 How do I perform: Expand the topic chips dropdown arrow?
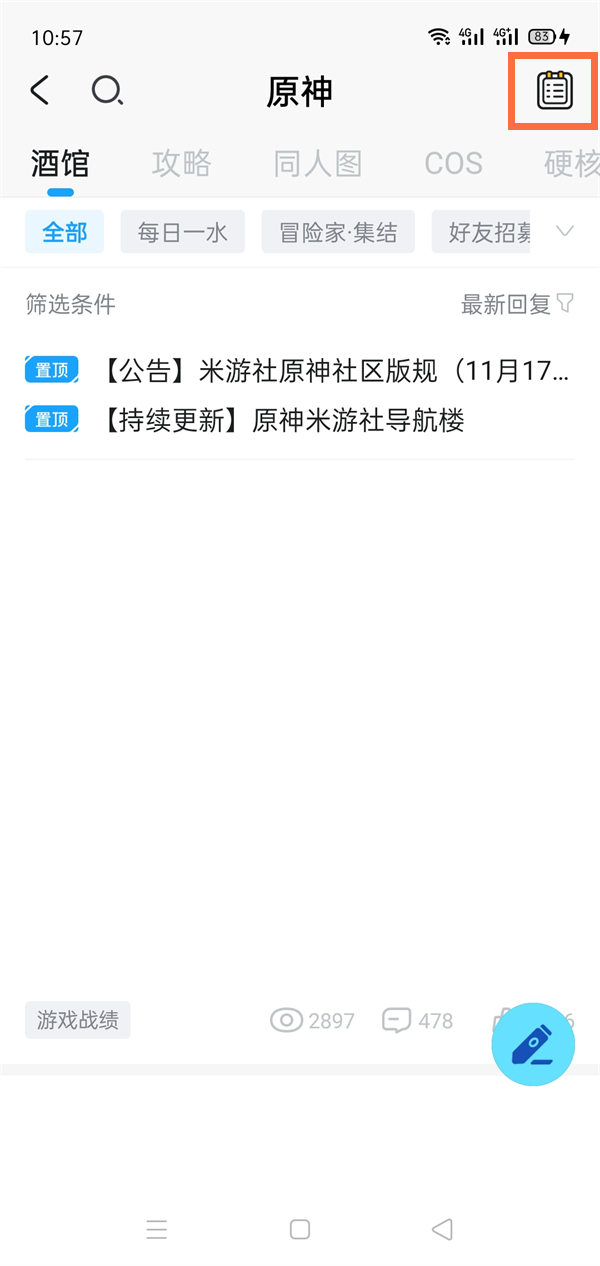[x=565, y=232]
